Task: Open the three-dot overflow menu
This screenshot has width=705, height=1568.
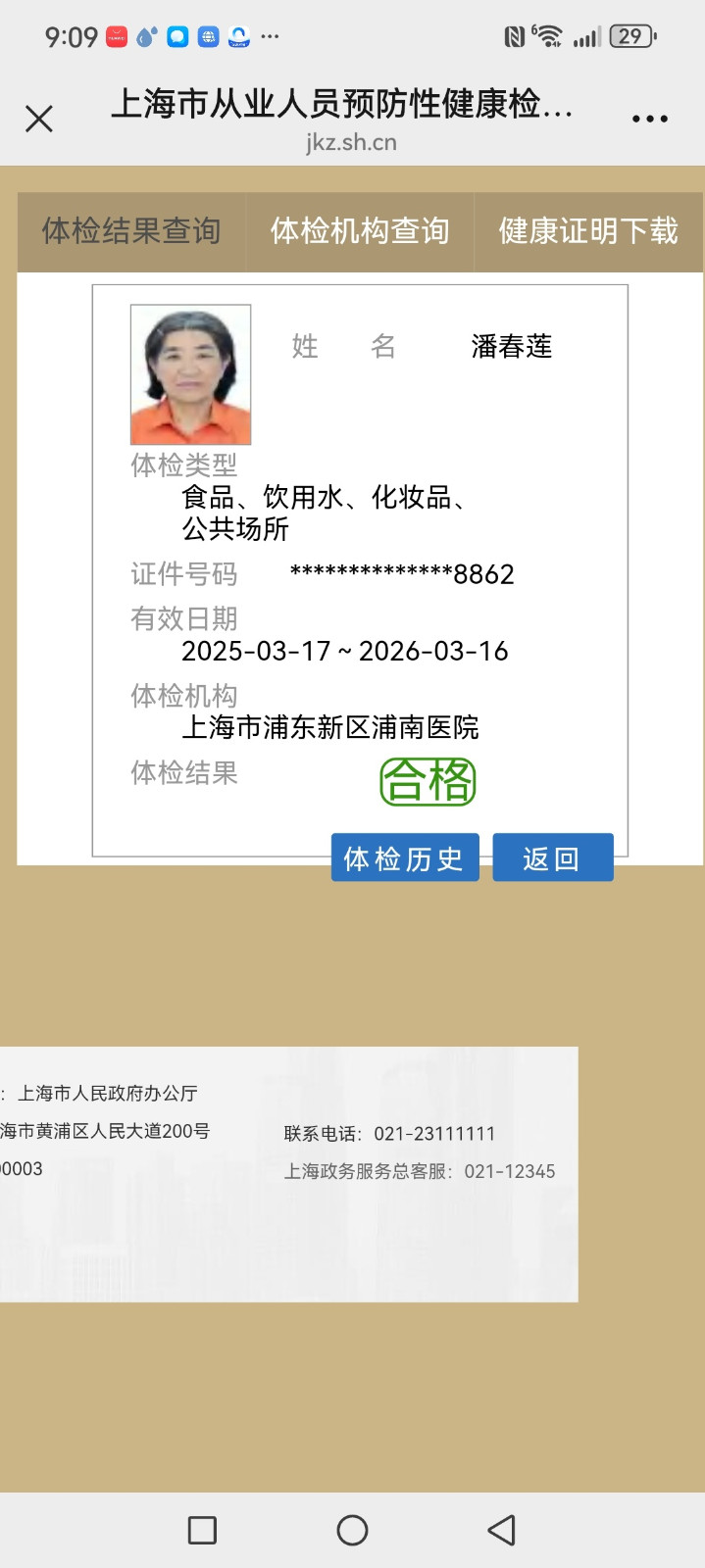Action: pyautogui.click(x=649, y=120)
